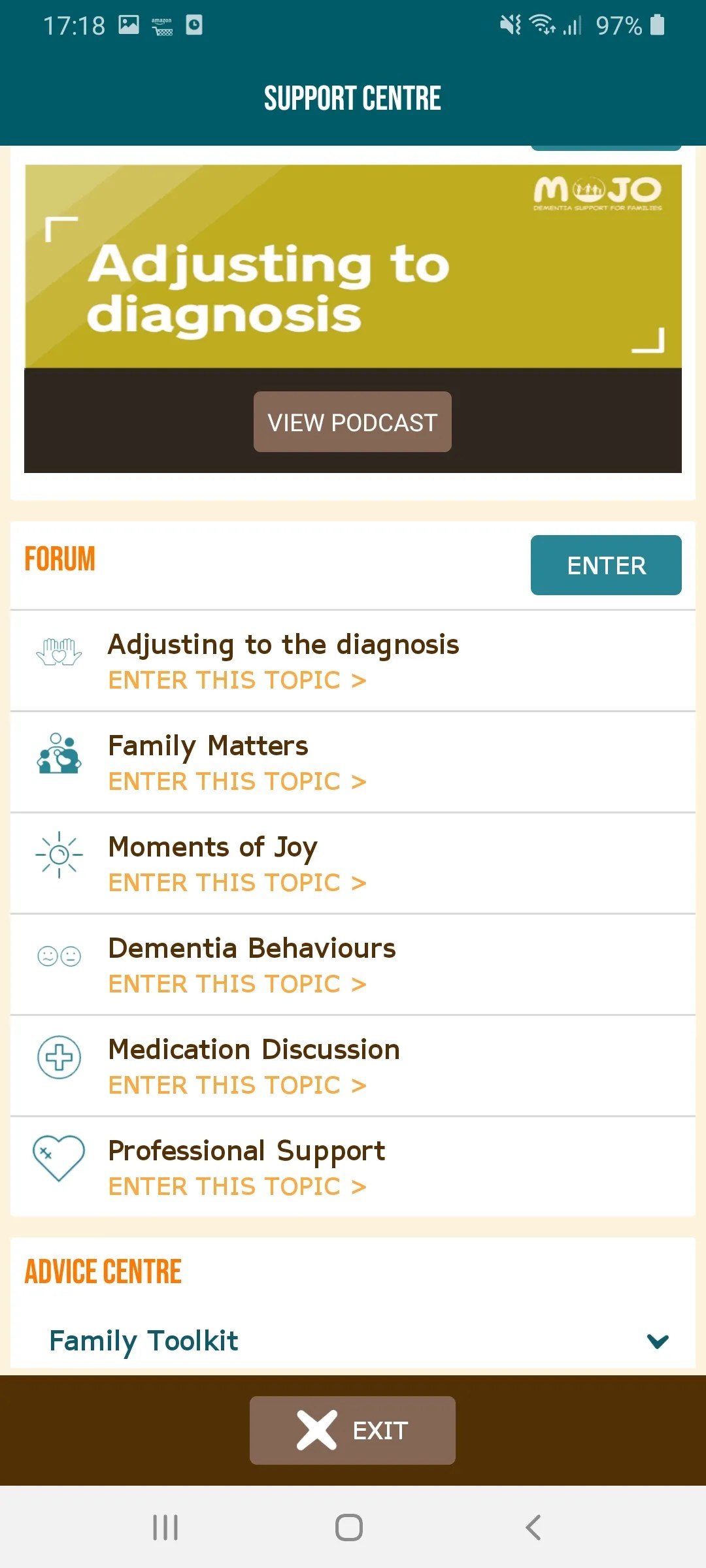
Task: Enter the Medication Discussion topic
Action: click(236, 1085)
